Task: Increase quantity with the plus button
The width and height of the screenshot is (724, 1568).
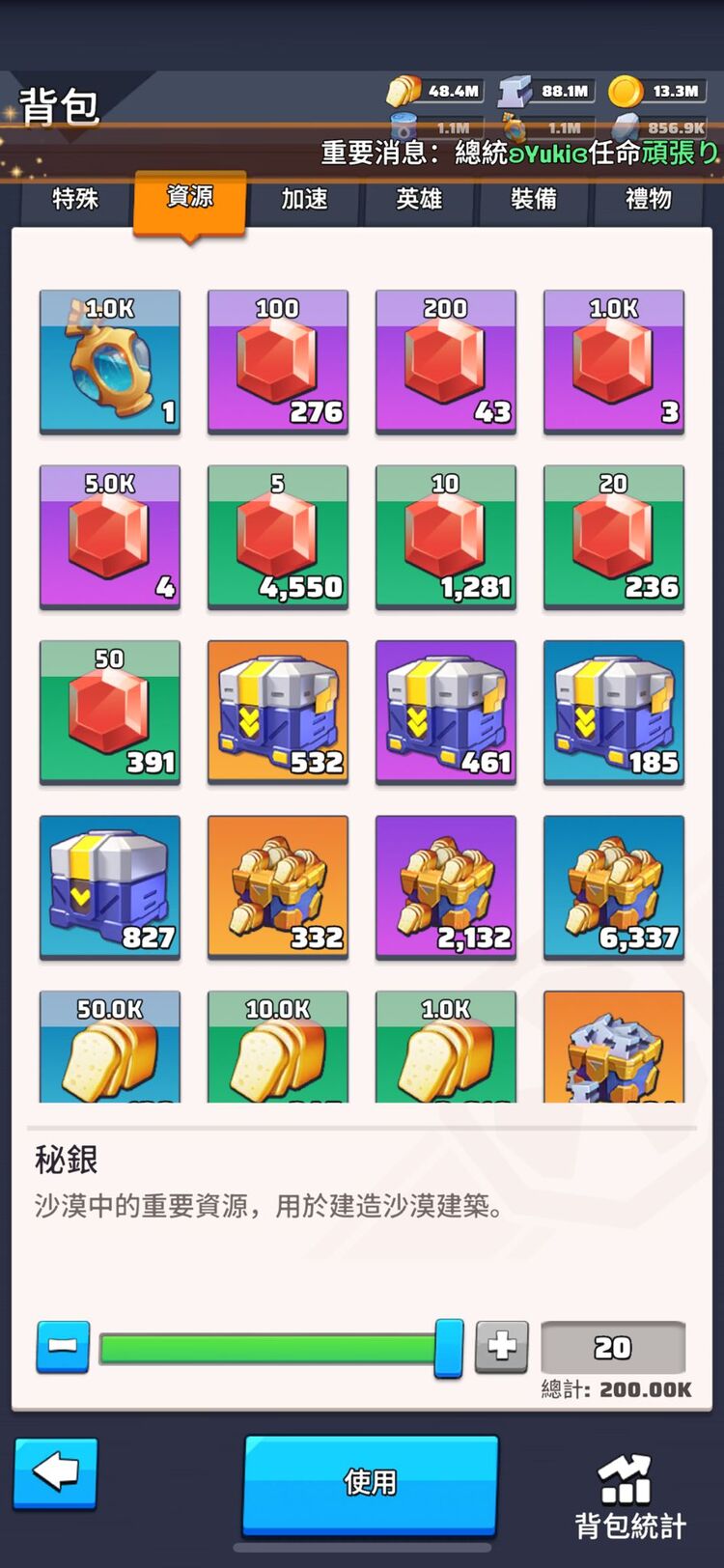Action: point(501,1346)
